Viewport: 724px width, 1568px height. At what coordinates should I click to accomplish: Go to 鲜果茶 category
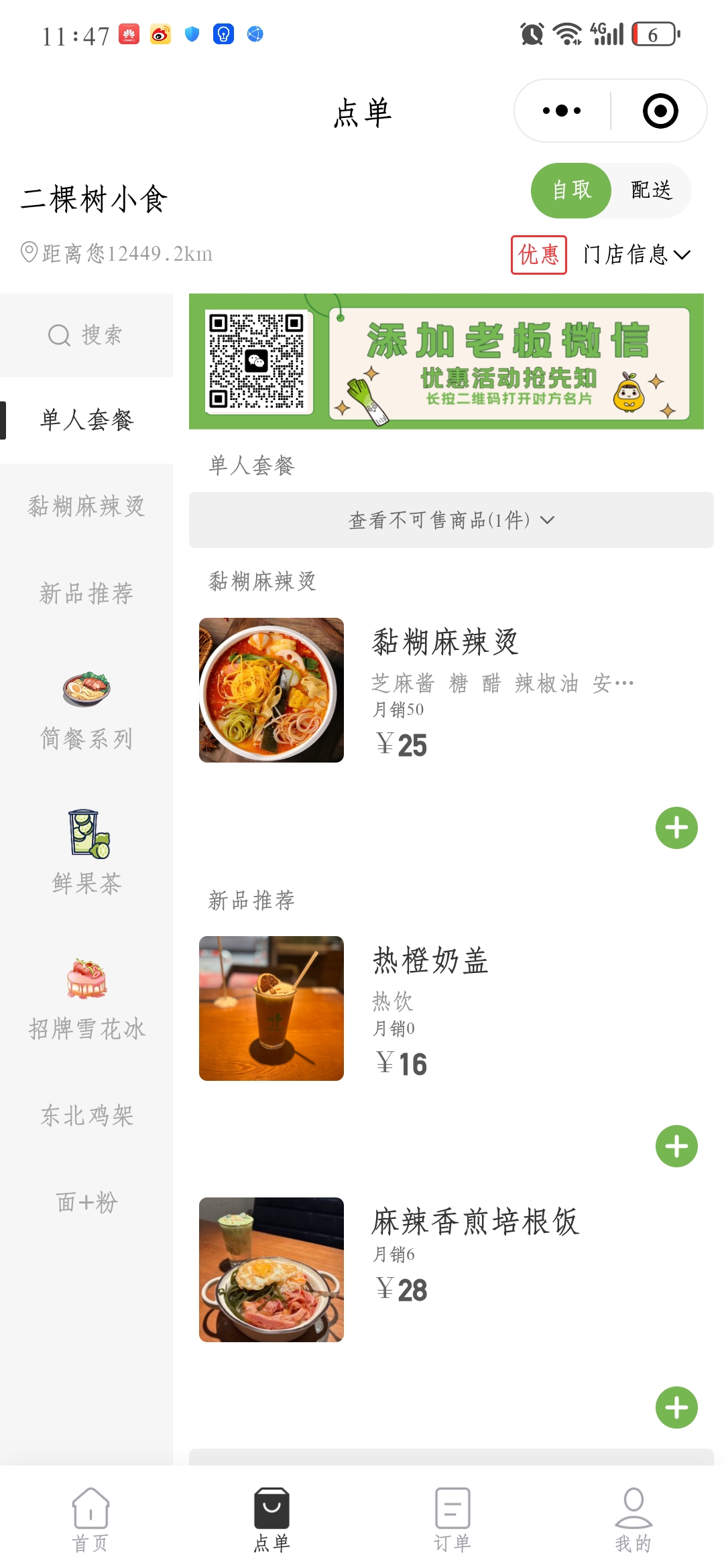(86, 852)
